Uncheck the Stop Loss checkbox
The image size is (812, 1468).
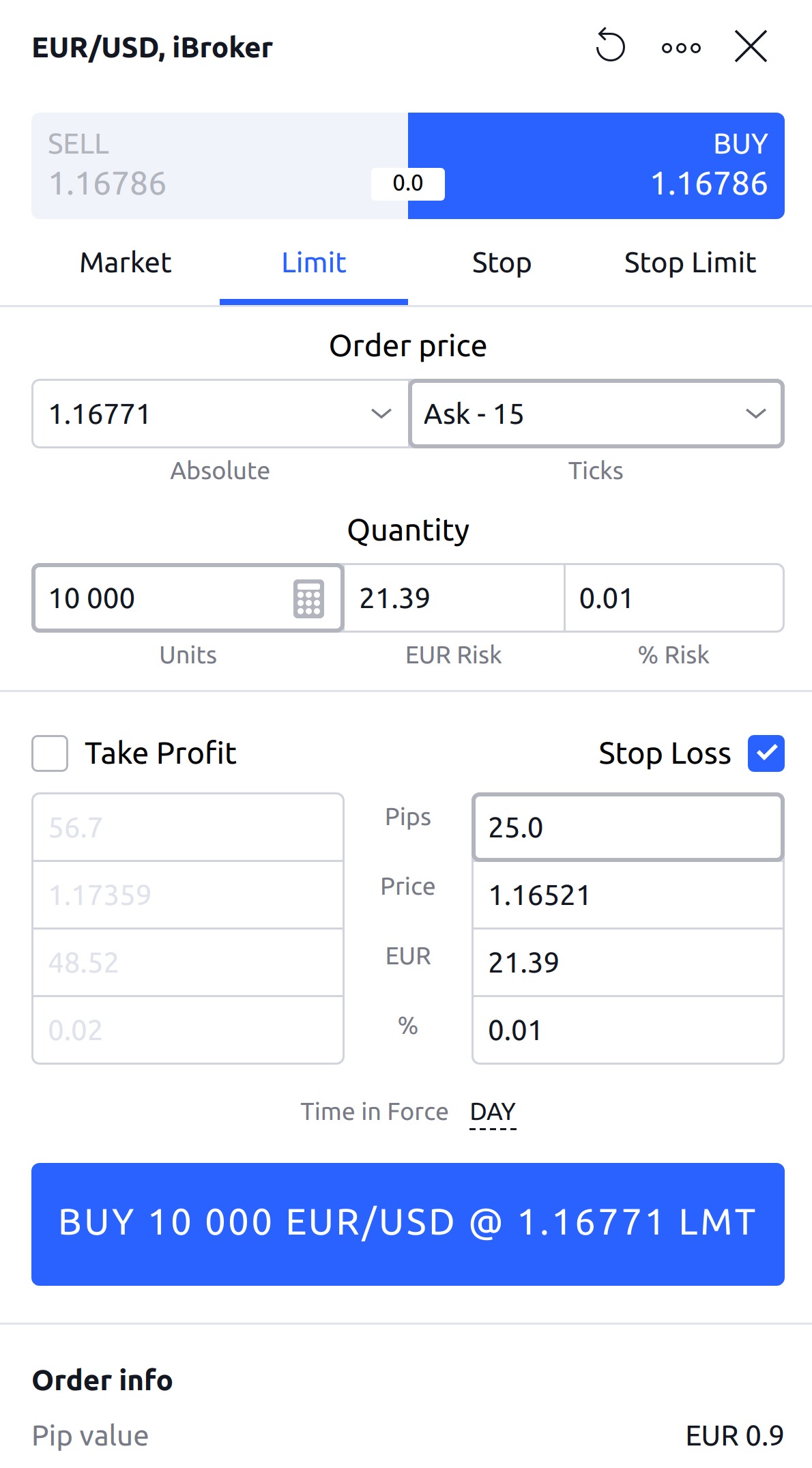tap(766, 753)
